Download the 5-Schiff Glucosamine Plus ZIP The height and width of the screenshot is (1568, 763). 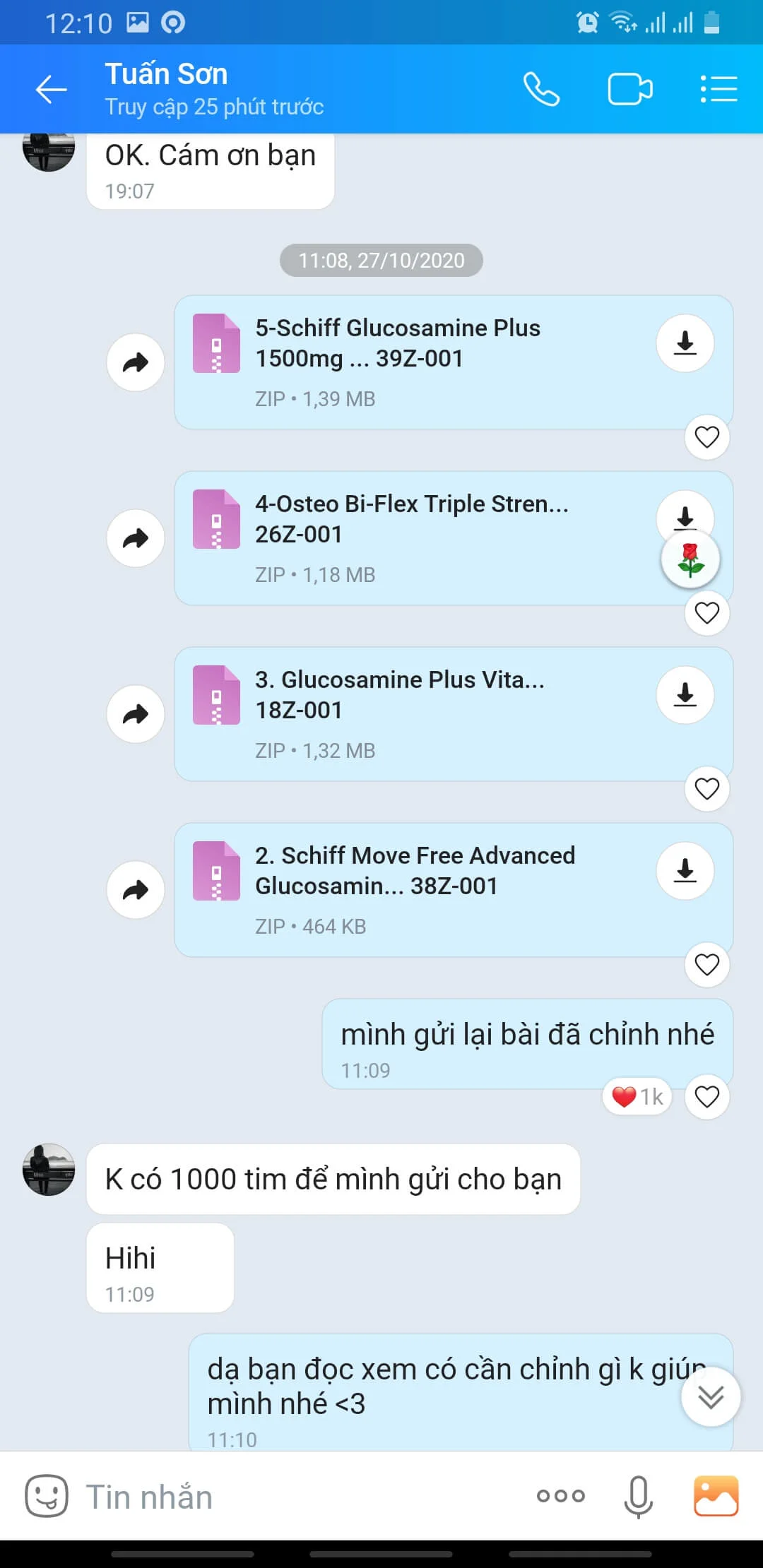point(685,343)
